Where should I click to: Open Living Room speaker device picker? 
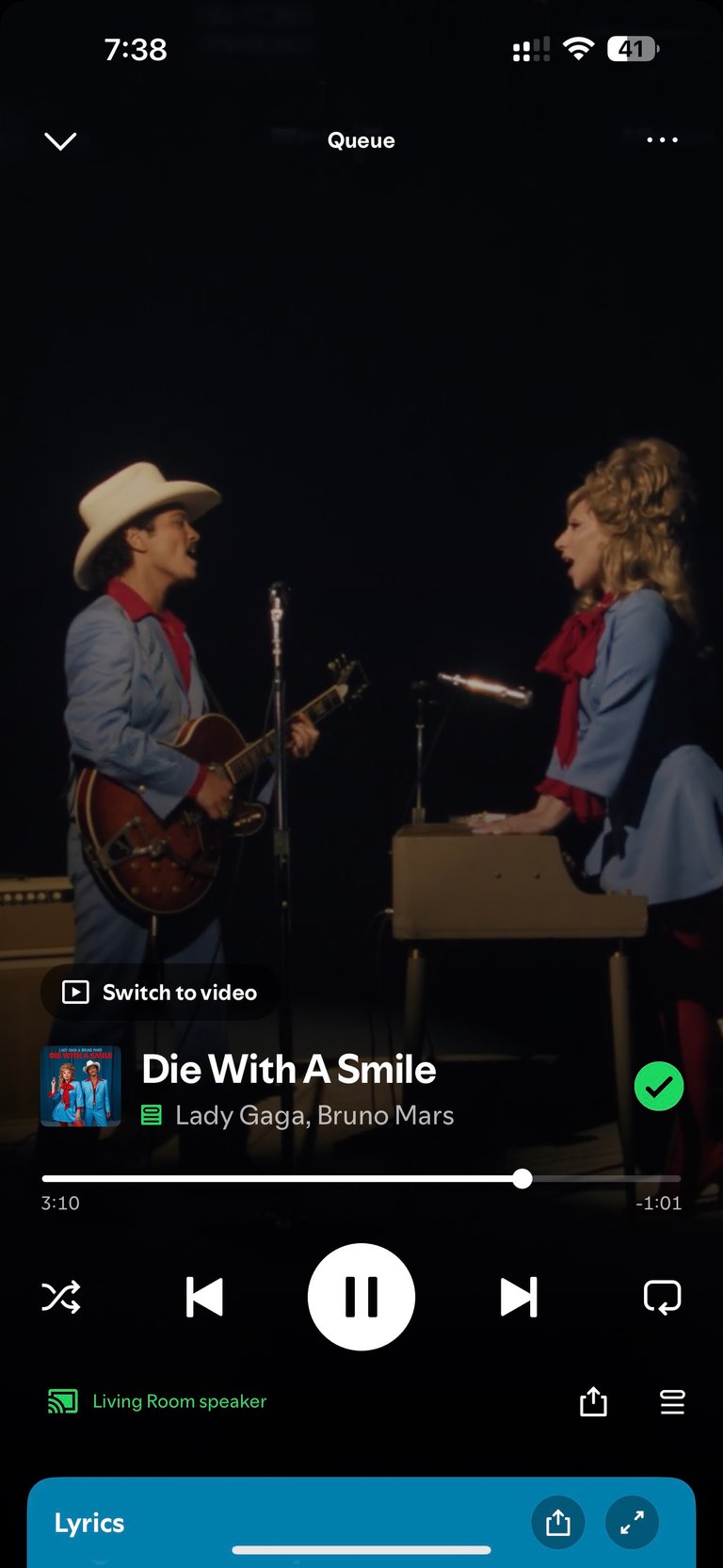click(157, 1401)
